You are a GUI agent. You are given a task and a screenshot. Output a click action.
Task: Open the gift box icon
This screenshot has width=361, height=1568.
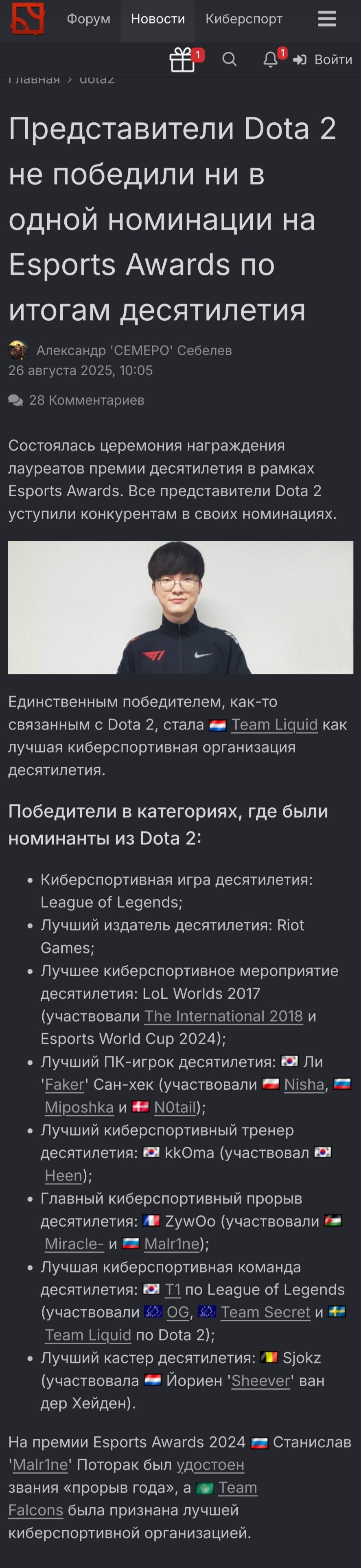[x=182, y=59]
